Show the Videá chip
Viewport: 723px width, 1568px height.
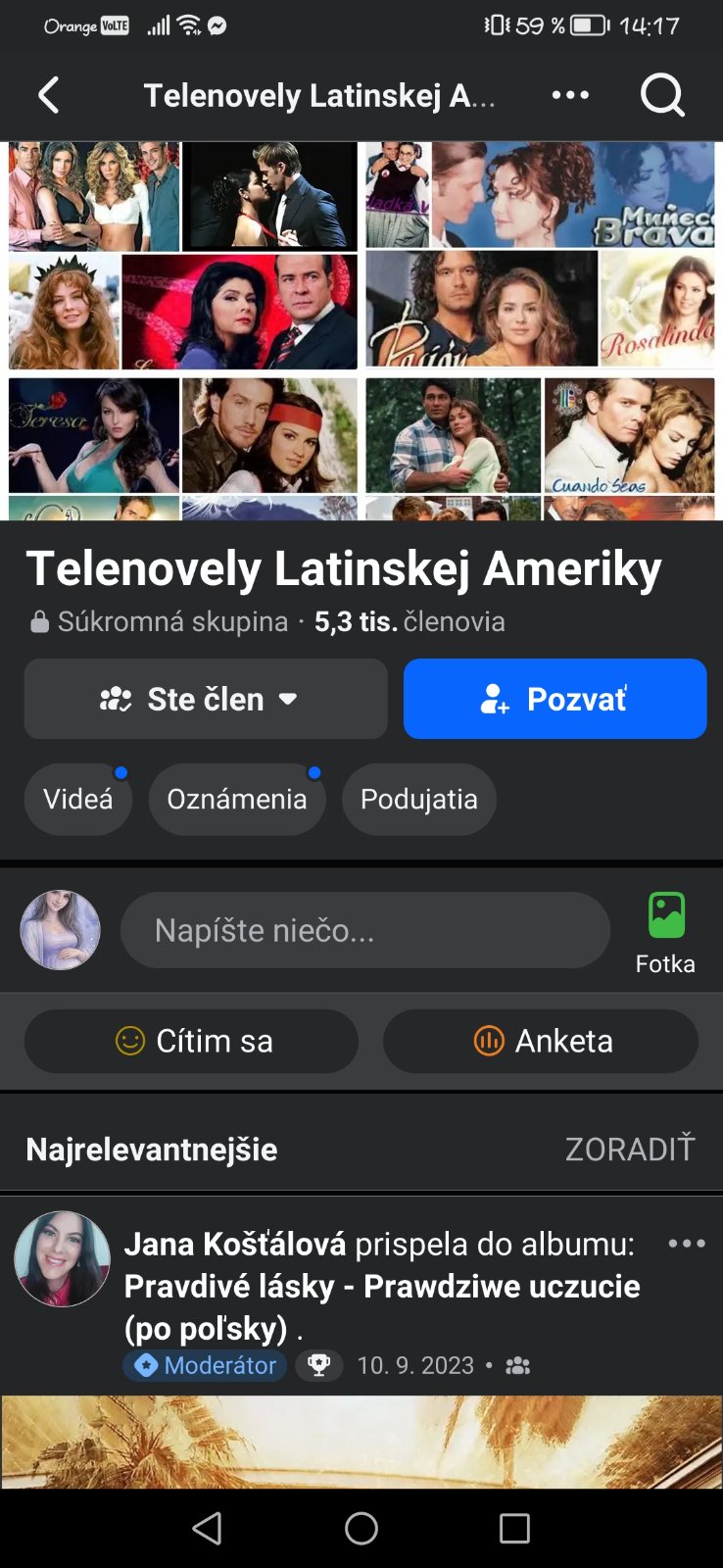(x=78, y=799)
